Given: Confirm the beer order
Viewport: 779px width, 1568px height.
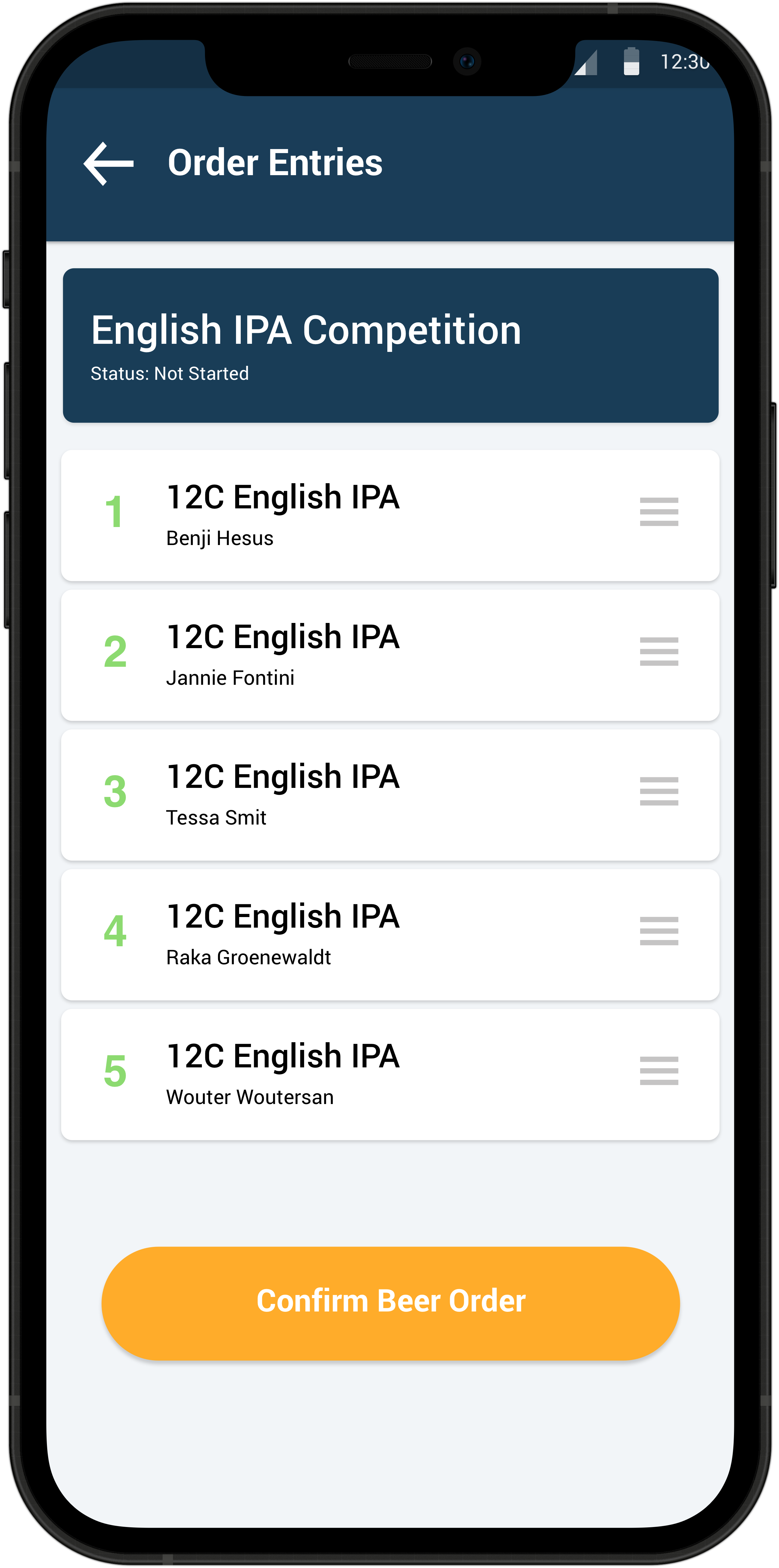Looking at the screenshot, I should point(390,1302).
